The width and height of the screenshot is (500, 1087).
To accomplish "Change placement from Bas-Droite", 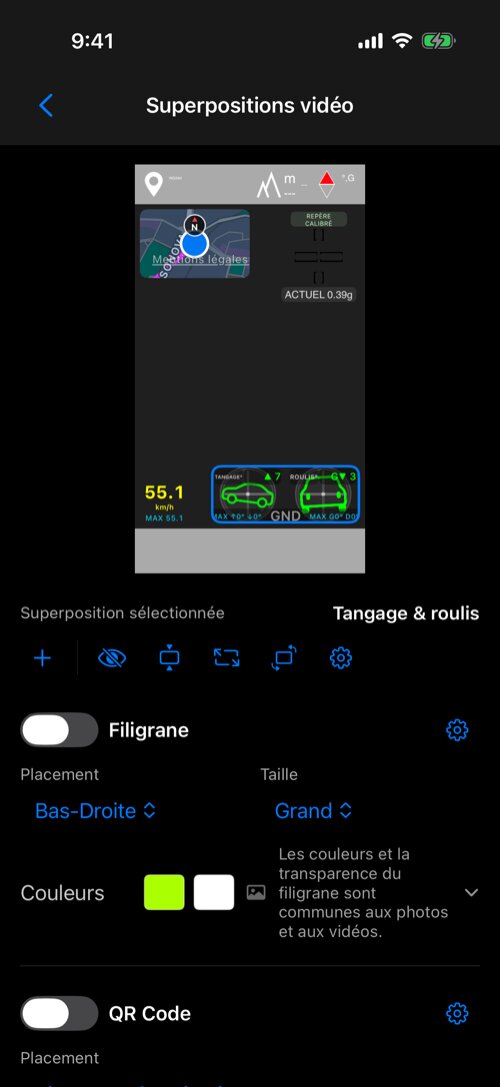I will click(x=96, y=810).
